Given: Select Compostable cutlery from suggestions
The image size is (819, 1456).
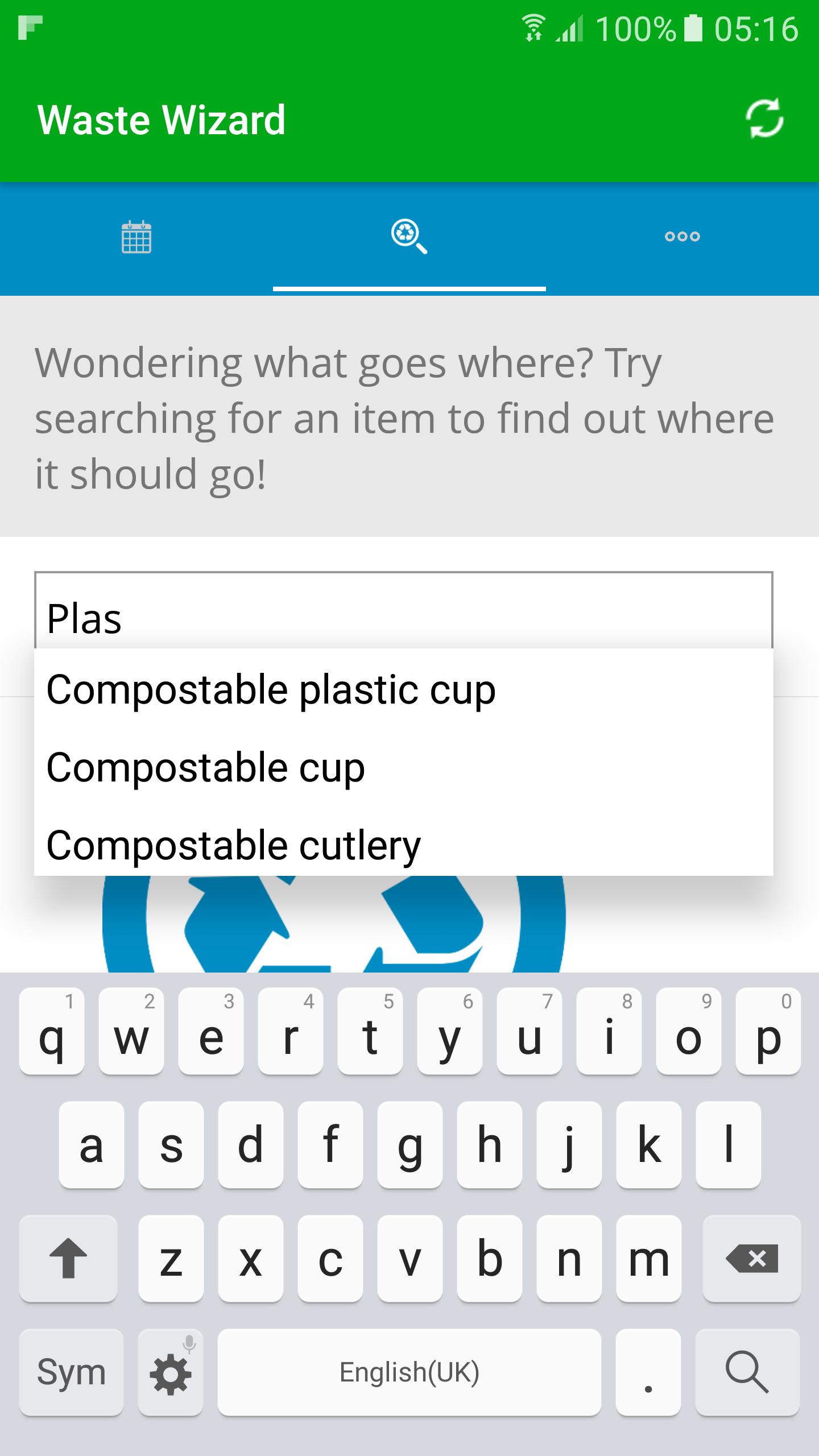Looking at the screenshot, I should click(233, 845).
